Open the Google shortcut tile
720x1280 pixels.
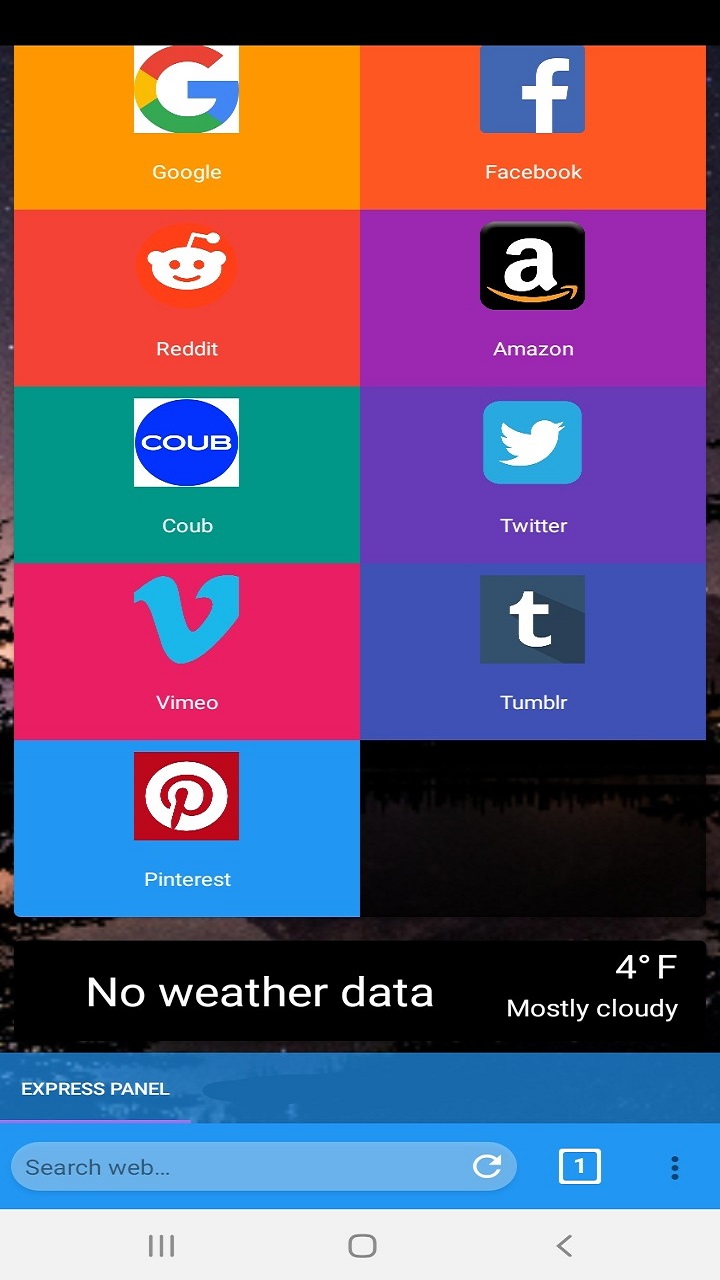click(187, 127)
